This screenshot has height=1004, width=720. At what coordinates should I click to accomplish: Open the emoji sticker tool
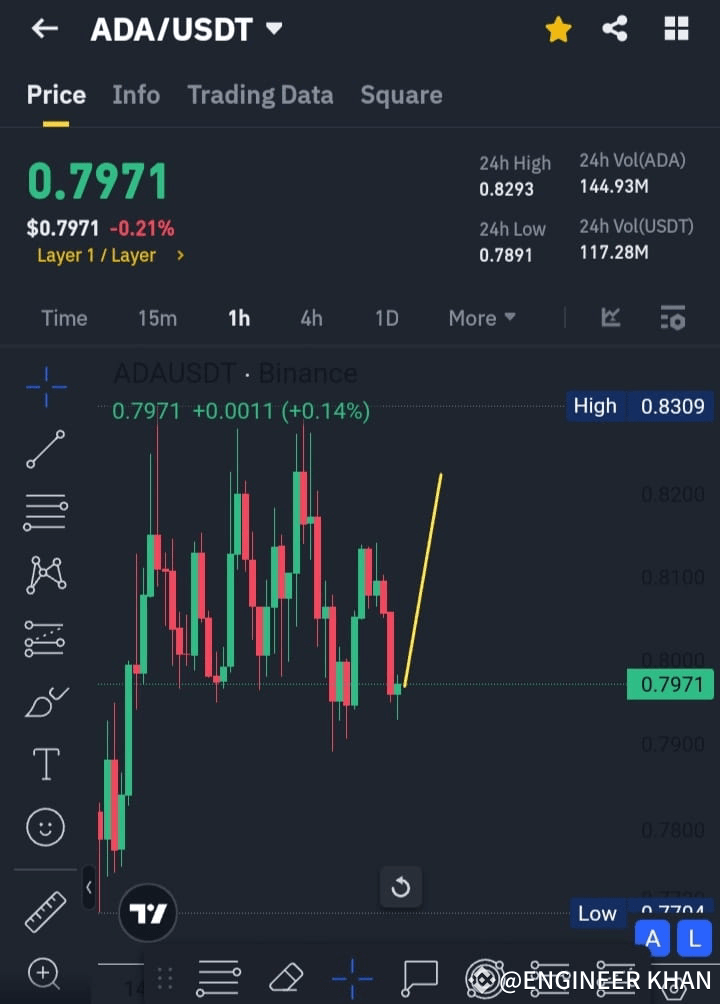click(x=45, y=827)
